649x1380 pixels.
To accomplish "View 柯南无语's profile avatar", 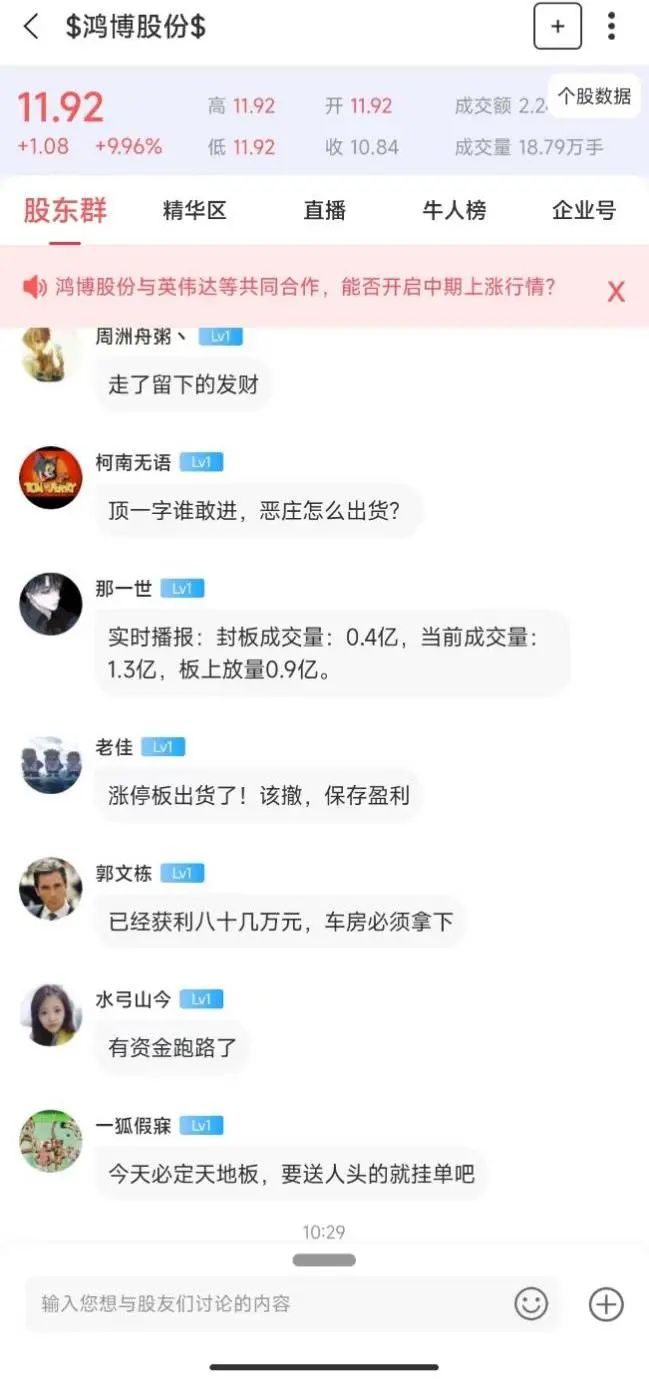I will coord(51,478).
